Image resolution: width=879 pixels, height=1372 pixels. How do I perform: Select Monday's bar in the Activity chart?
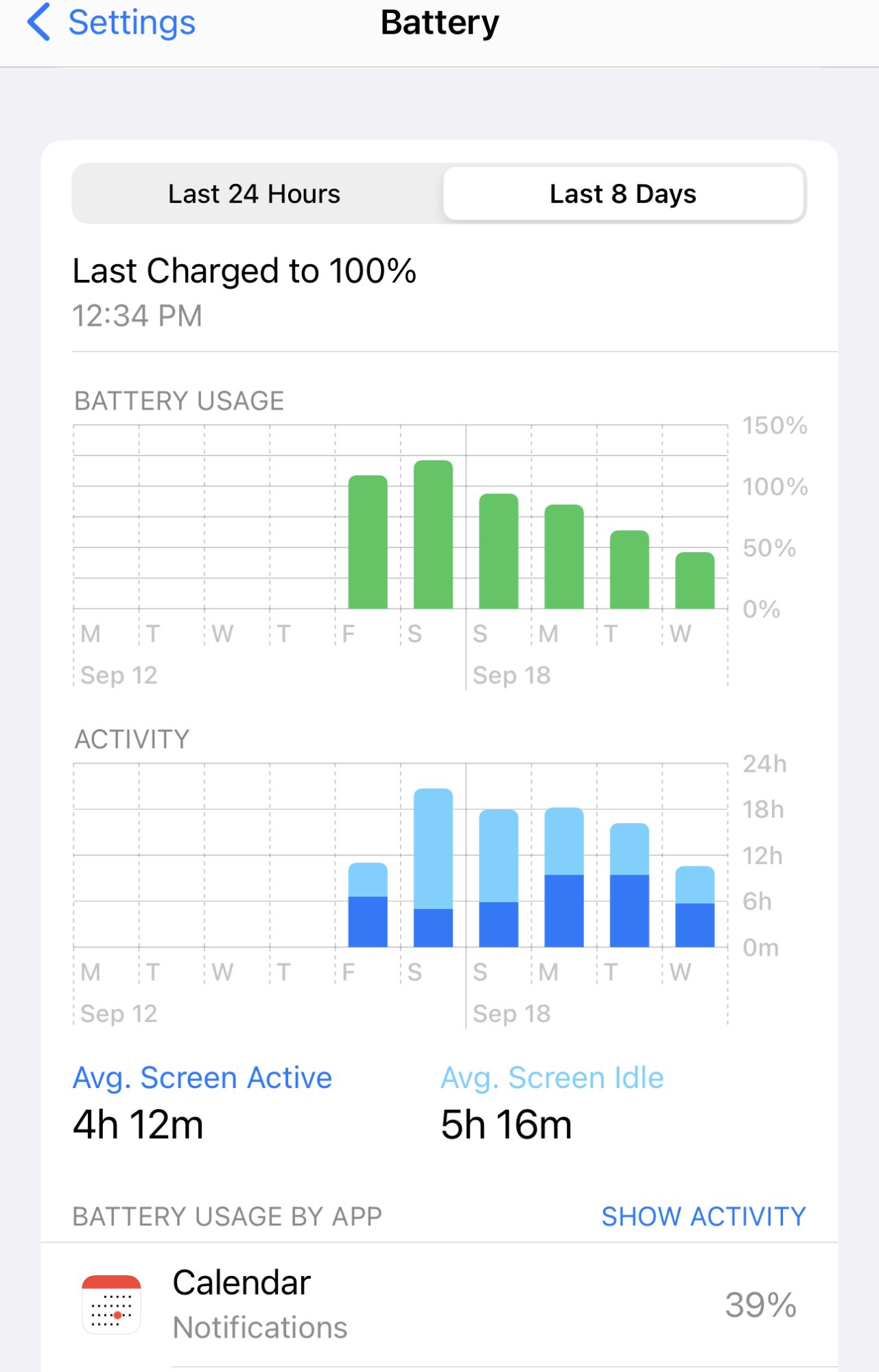pyautogui.click(x=564, y=877)
